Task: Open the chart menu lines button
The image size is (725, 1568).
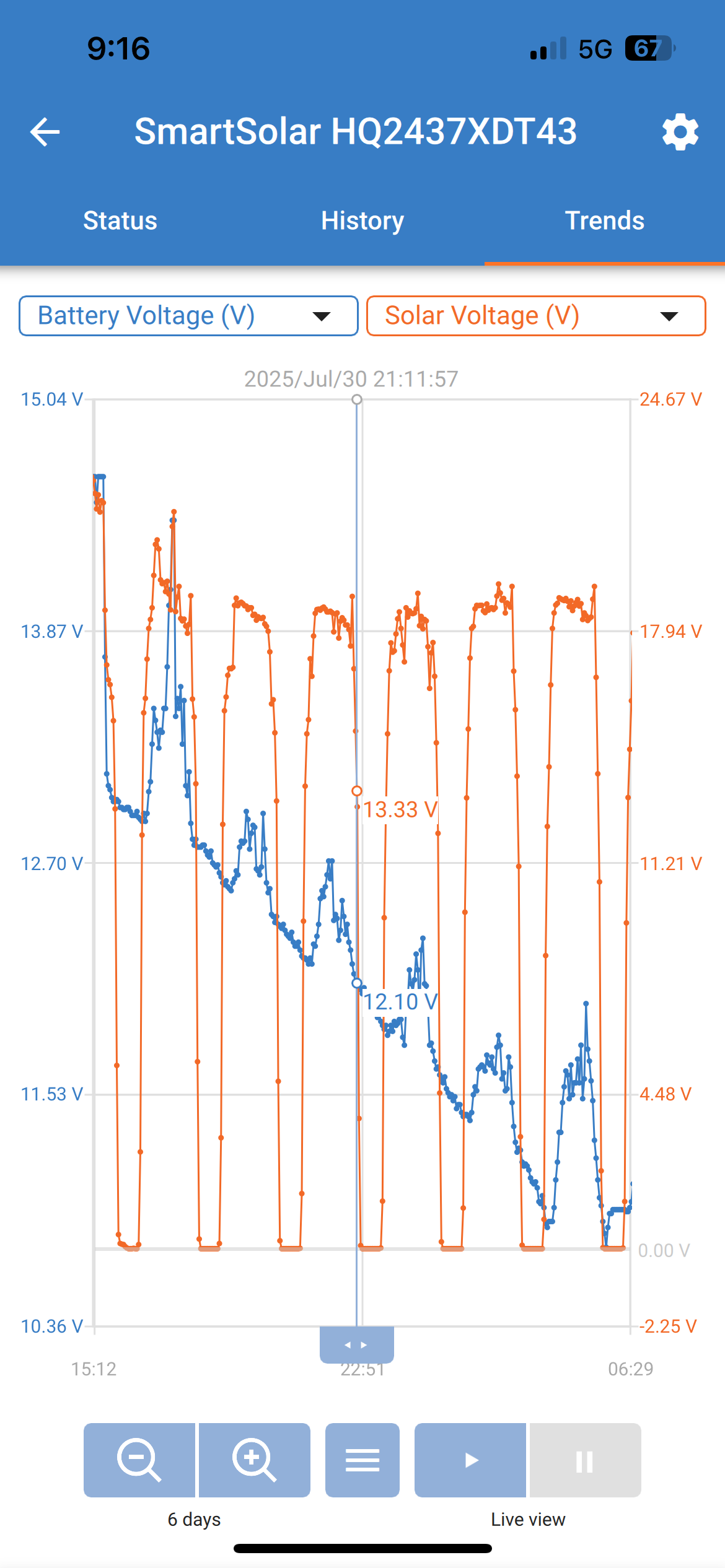Action: coord(362,1460)
